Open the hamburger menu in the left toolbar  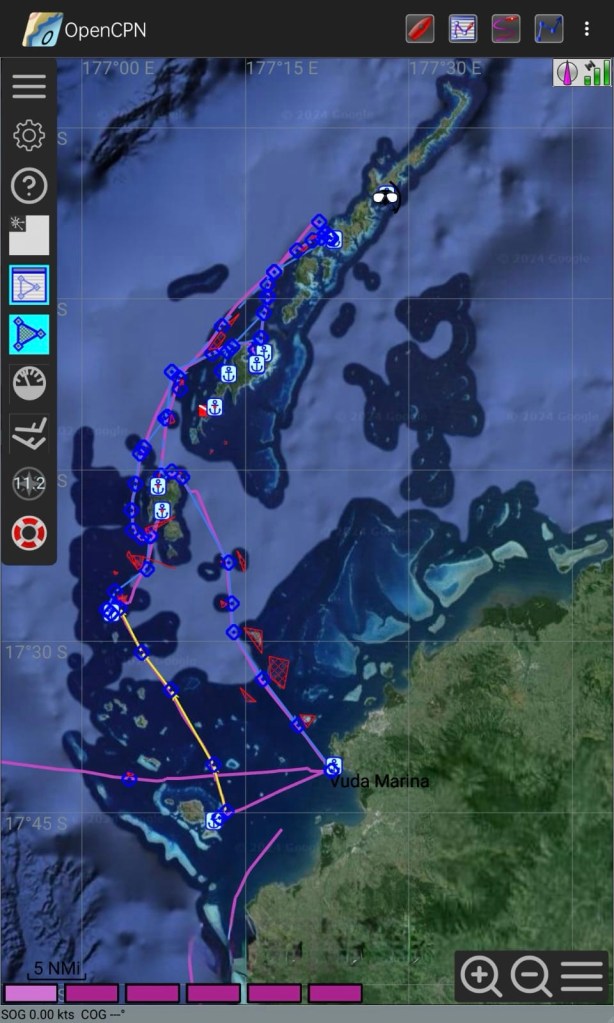[29, 86]
